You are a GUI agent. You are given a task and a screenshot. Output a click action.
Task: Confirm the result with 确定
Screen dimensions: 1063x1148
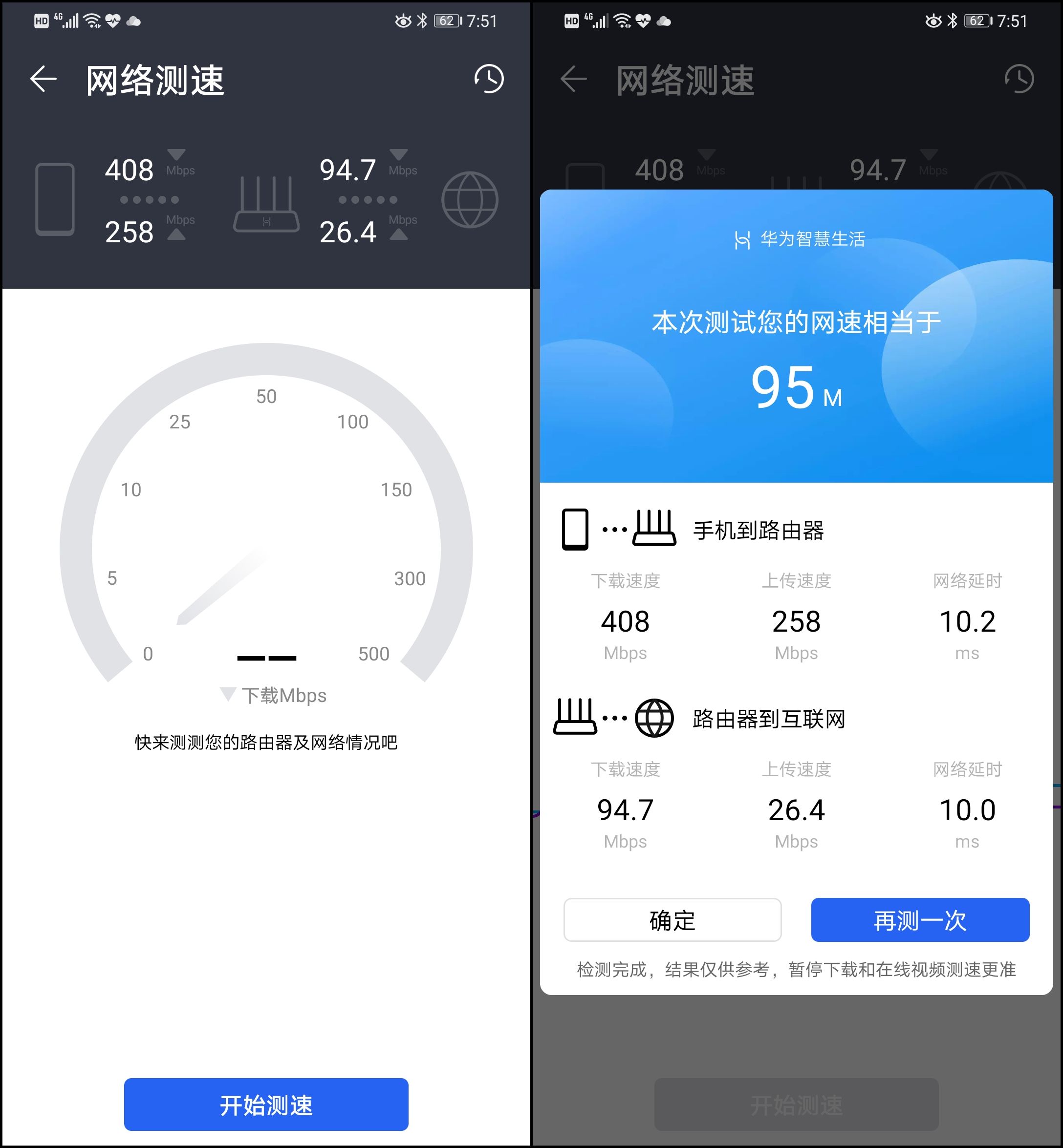(672, 920)
